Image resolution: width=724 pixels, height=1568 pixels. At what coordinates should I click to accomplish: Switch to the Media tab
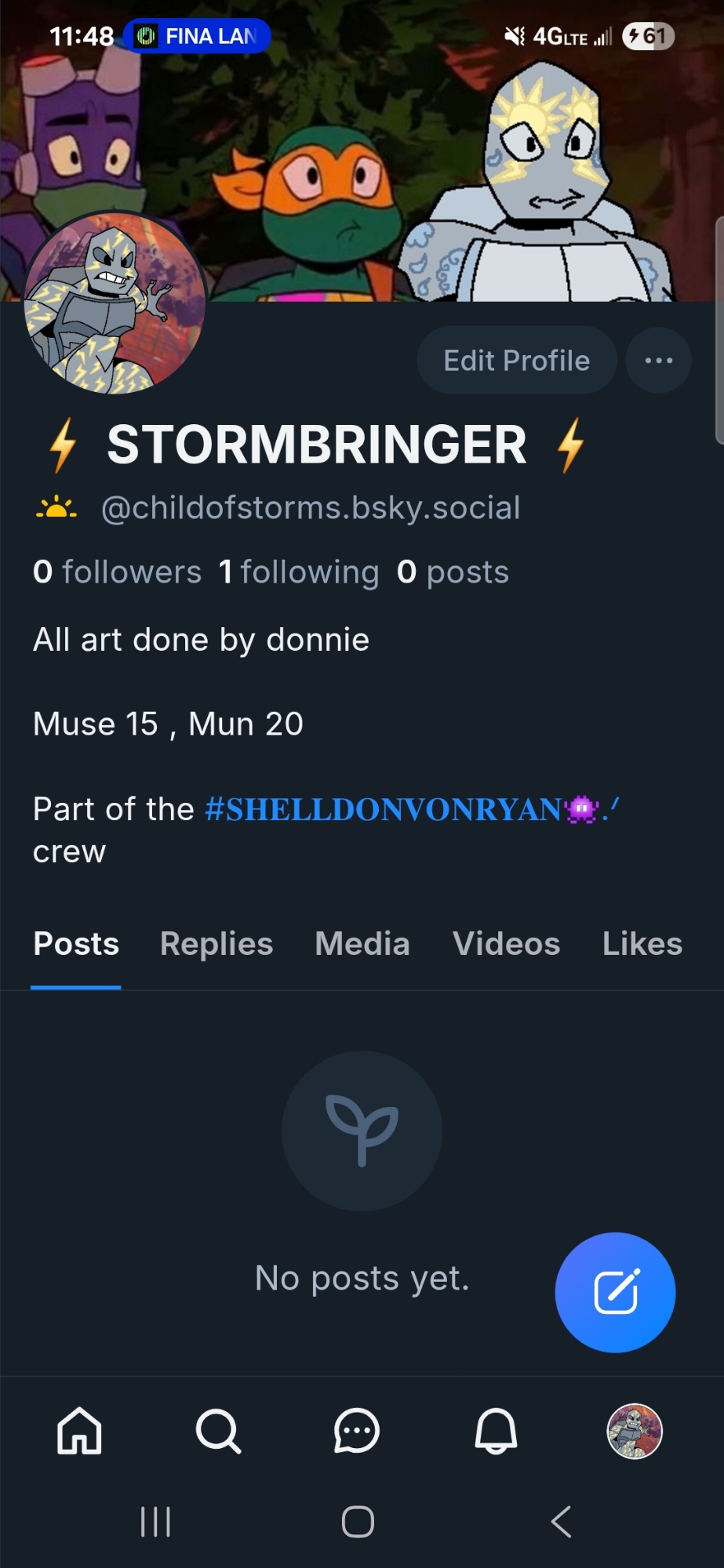tap(362, 944)
